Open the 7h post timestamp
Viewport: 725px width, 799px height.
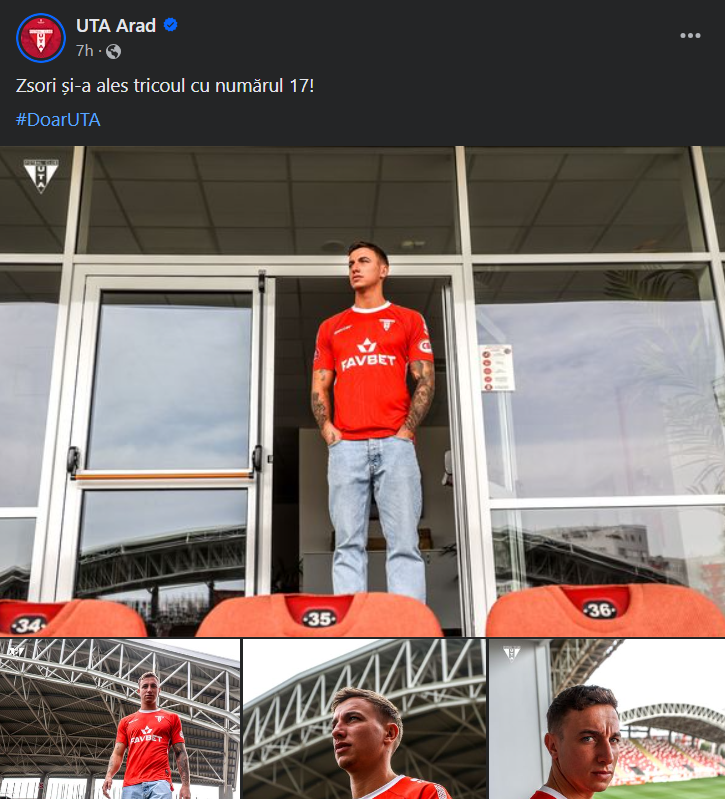pos(84,50)
